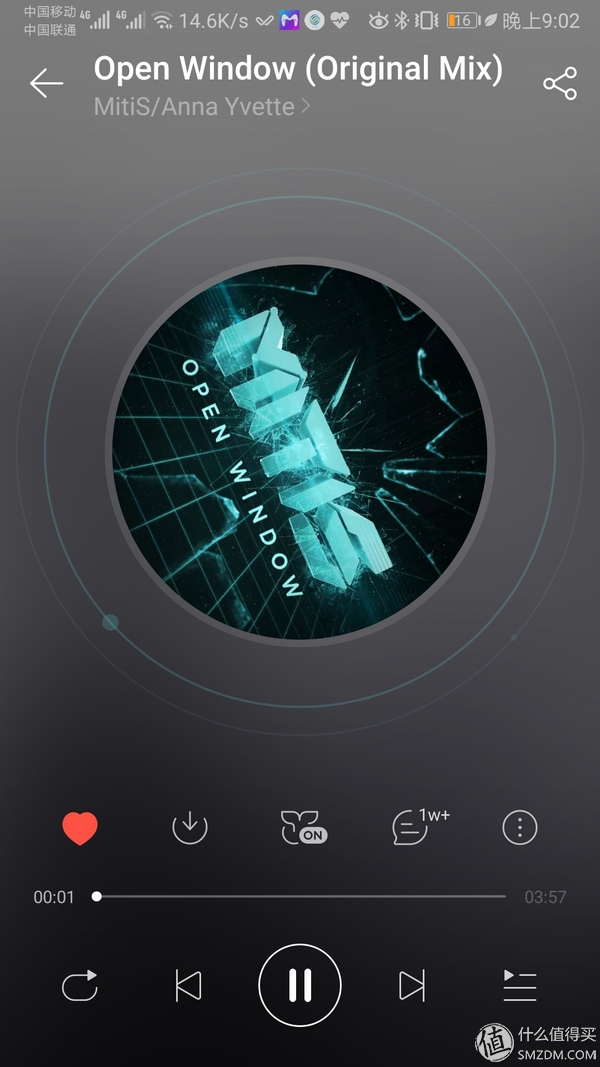Share the song Open Window
The image size is (600, 1067).
559,84
